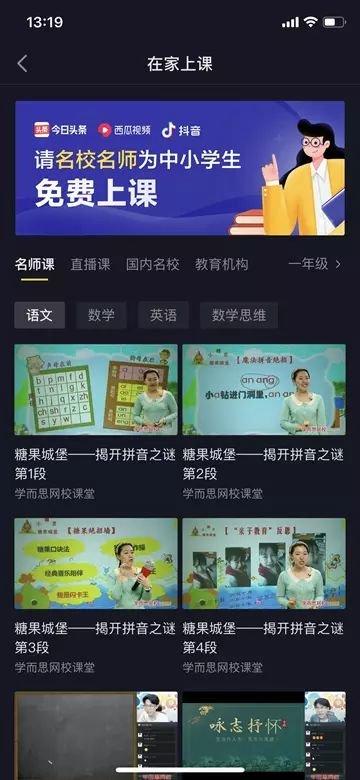Switch to the 教育机构 tab
360x780 pixels.
221,264
